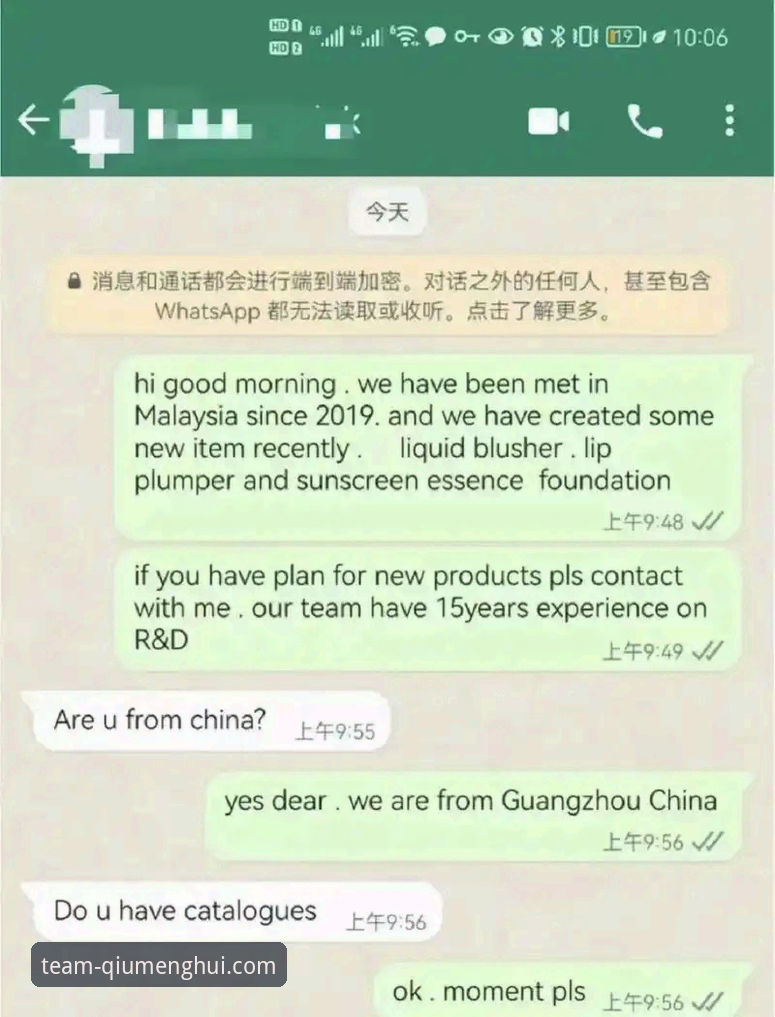
Task: Tap the Bluetooth icon in the status bar
Action: [x=557, y=37]
